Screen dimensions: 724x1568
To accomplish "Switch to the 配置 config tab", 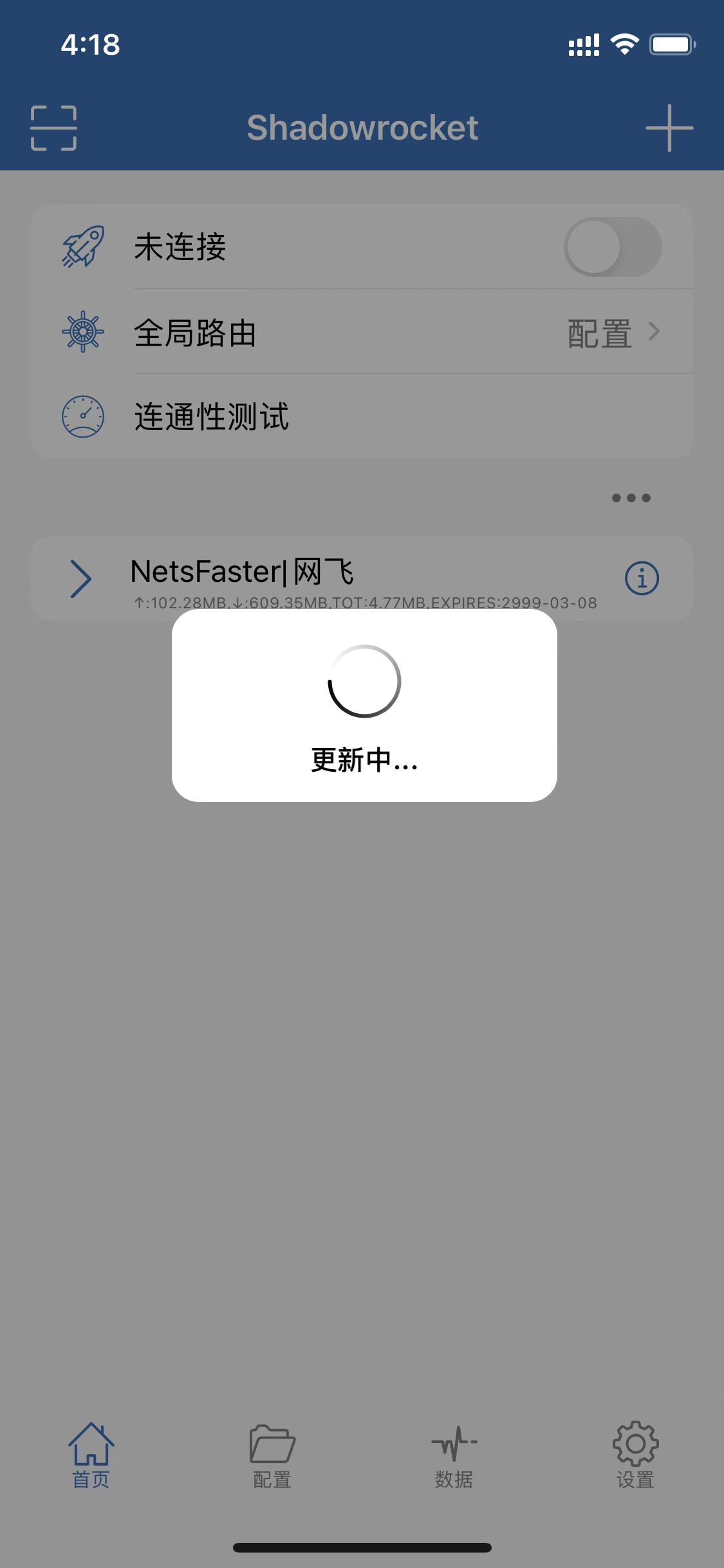I will coord(272,1455).
